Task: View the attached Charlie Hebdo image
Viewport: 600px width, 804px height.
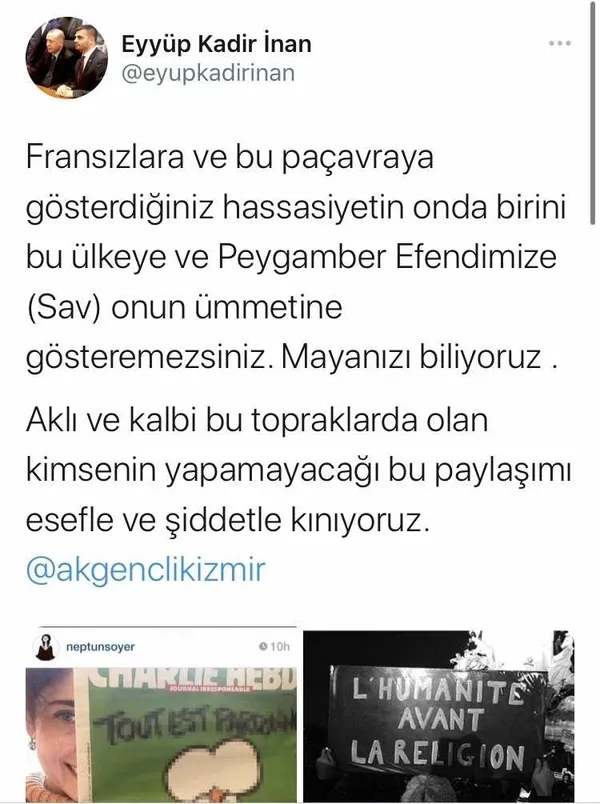Action: 163,716
